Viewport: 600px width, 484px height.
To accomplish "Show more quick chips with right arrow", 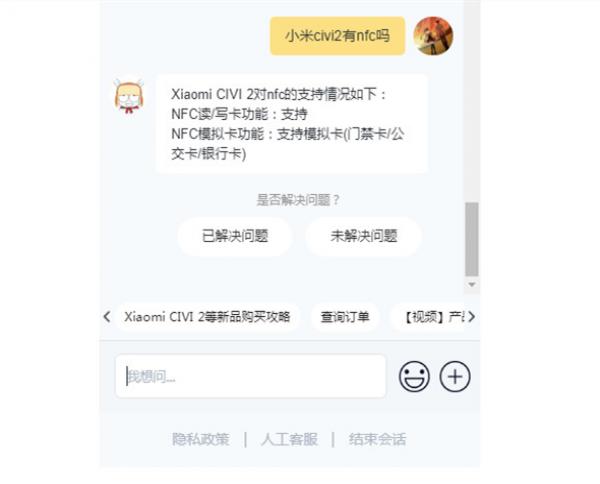I will 472,317.
